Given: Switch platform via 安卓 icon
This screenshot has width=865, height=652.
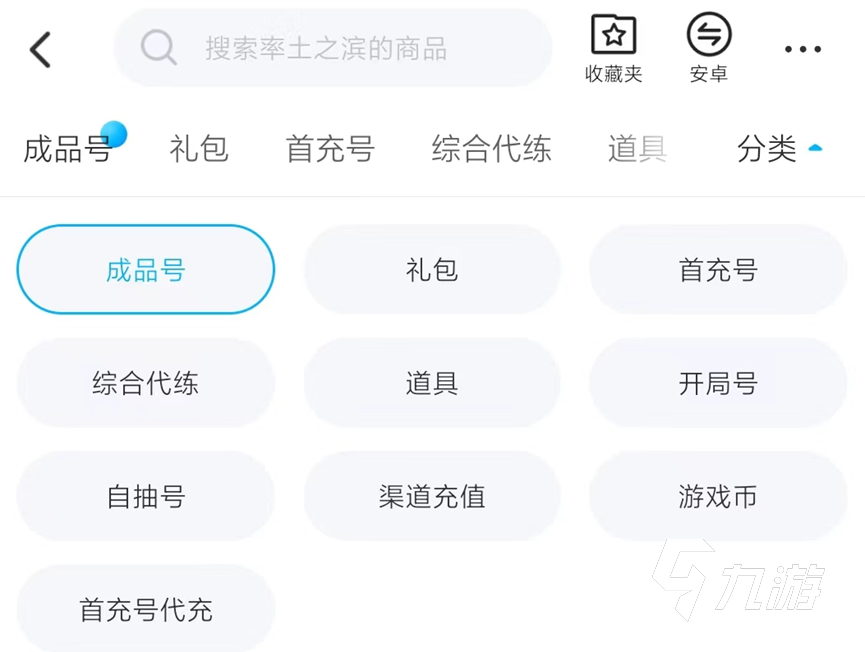Looking at the screenshot, I should point(709,49).
